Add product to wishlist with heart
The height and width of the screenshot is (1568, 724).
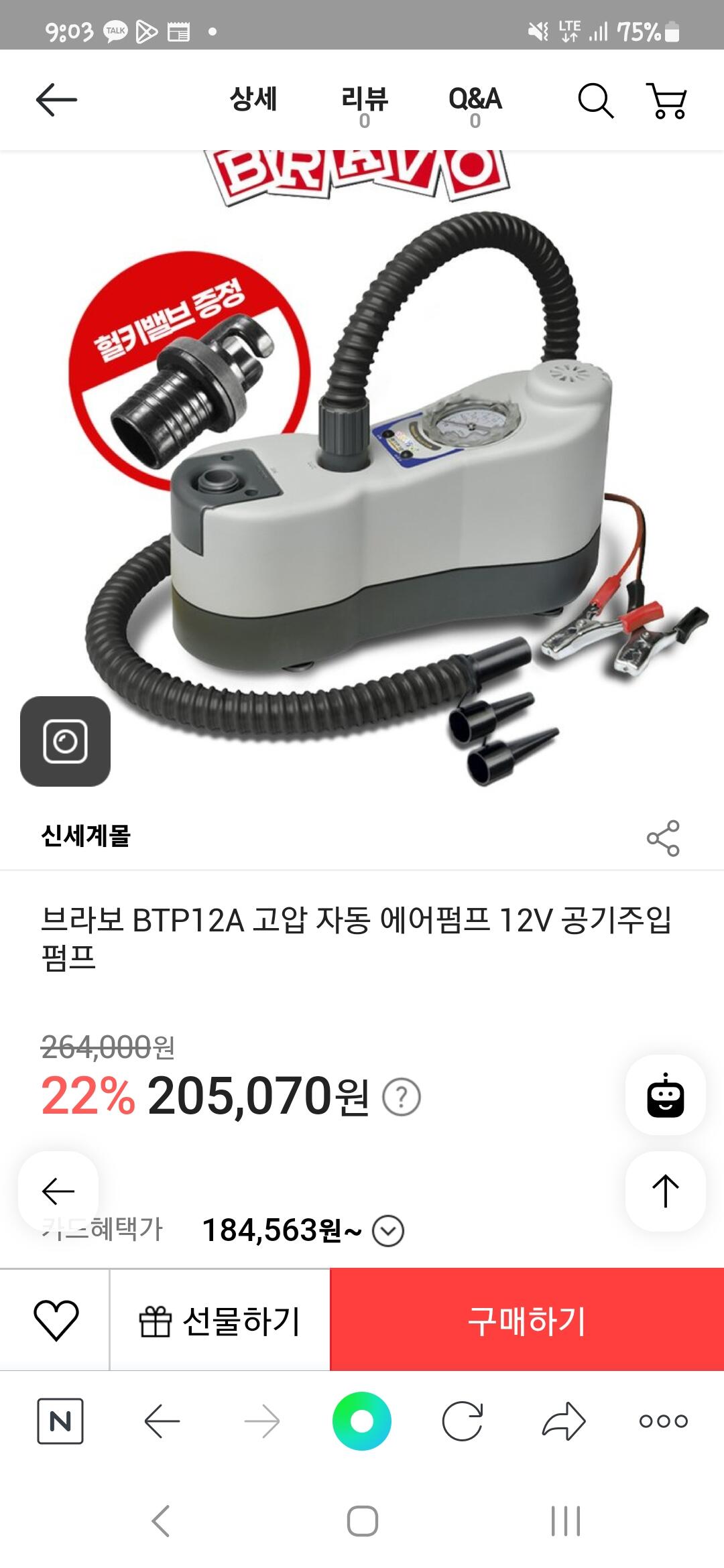[56, 1320]
